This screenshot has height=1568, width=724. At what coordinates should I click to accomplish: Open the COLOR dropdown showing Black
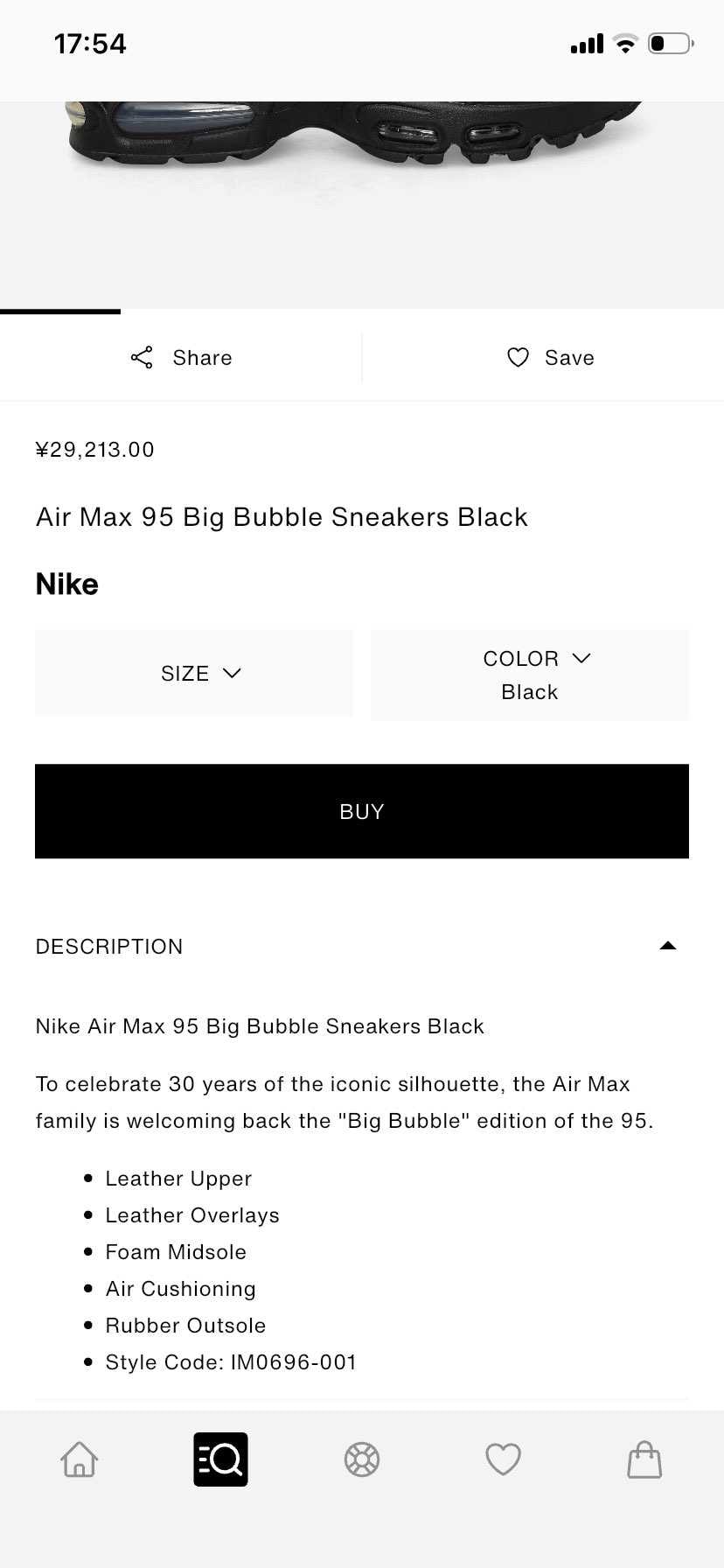[x=530, y=675]
